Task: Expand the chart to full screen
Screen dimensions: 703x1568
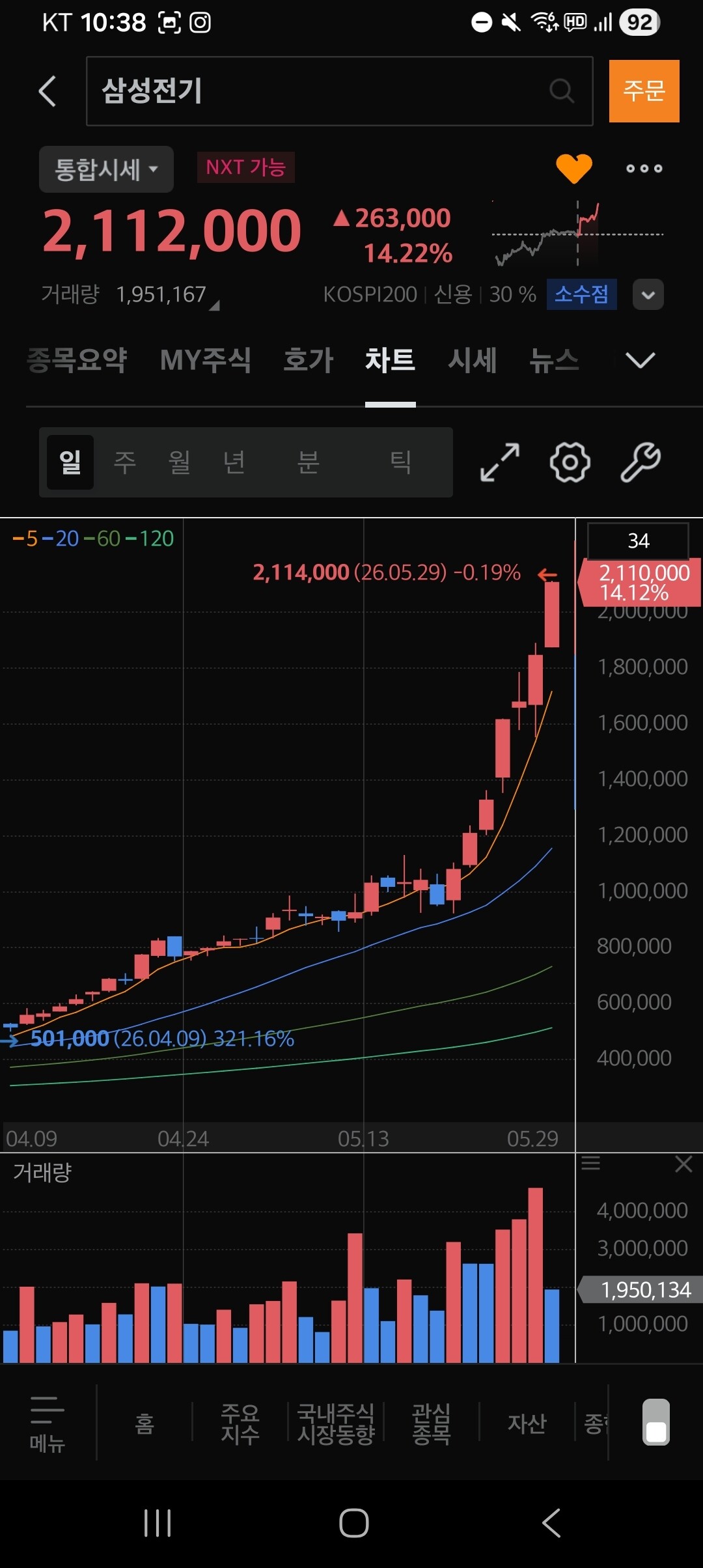Action: coord(500,462)
